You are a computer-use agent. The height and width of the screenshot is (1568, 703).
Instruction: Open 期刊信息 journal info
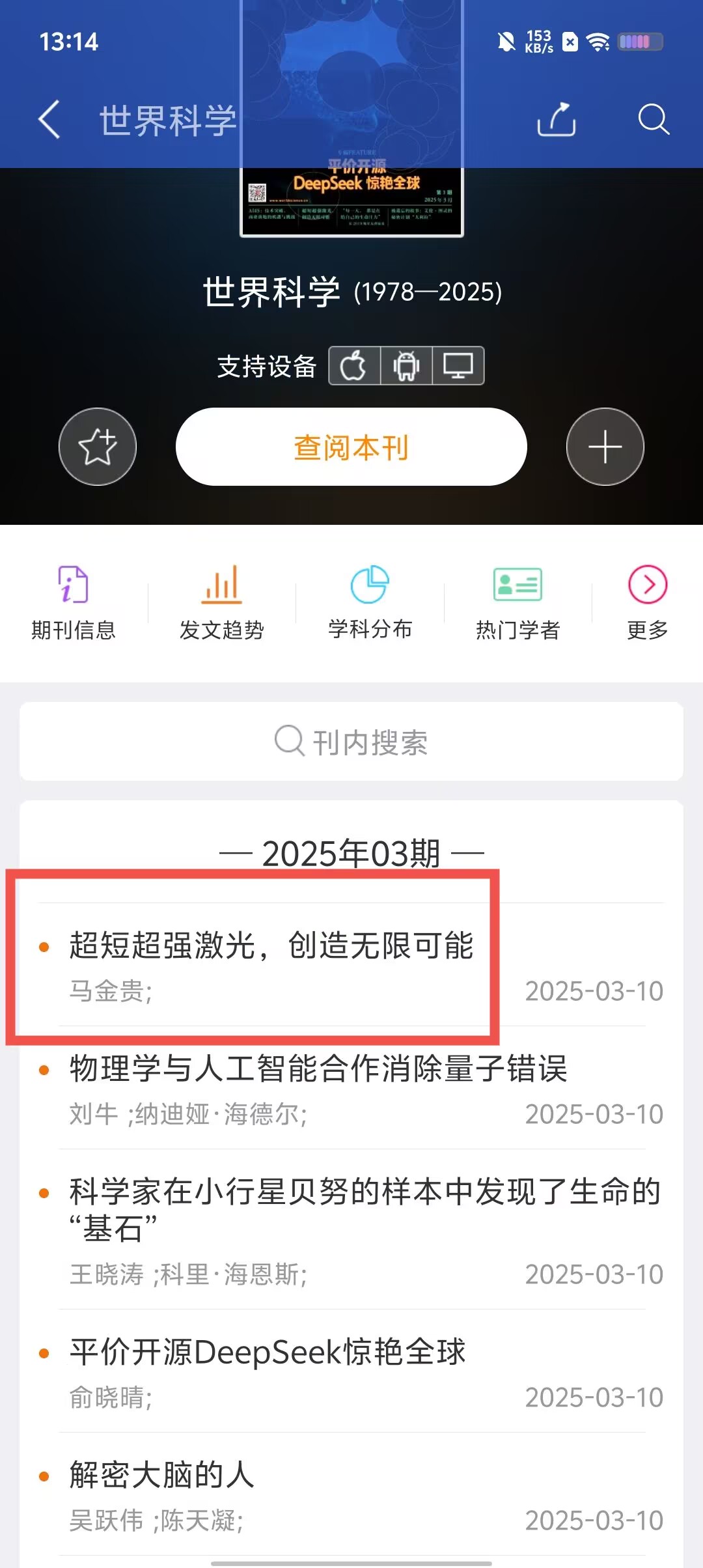74,603
